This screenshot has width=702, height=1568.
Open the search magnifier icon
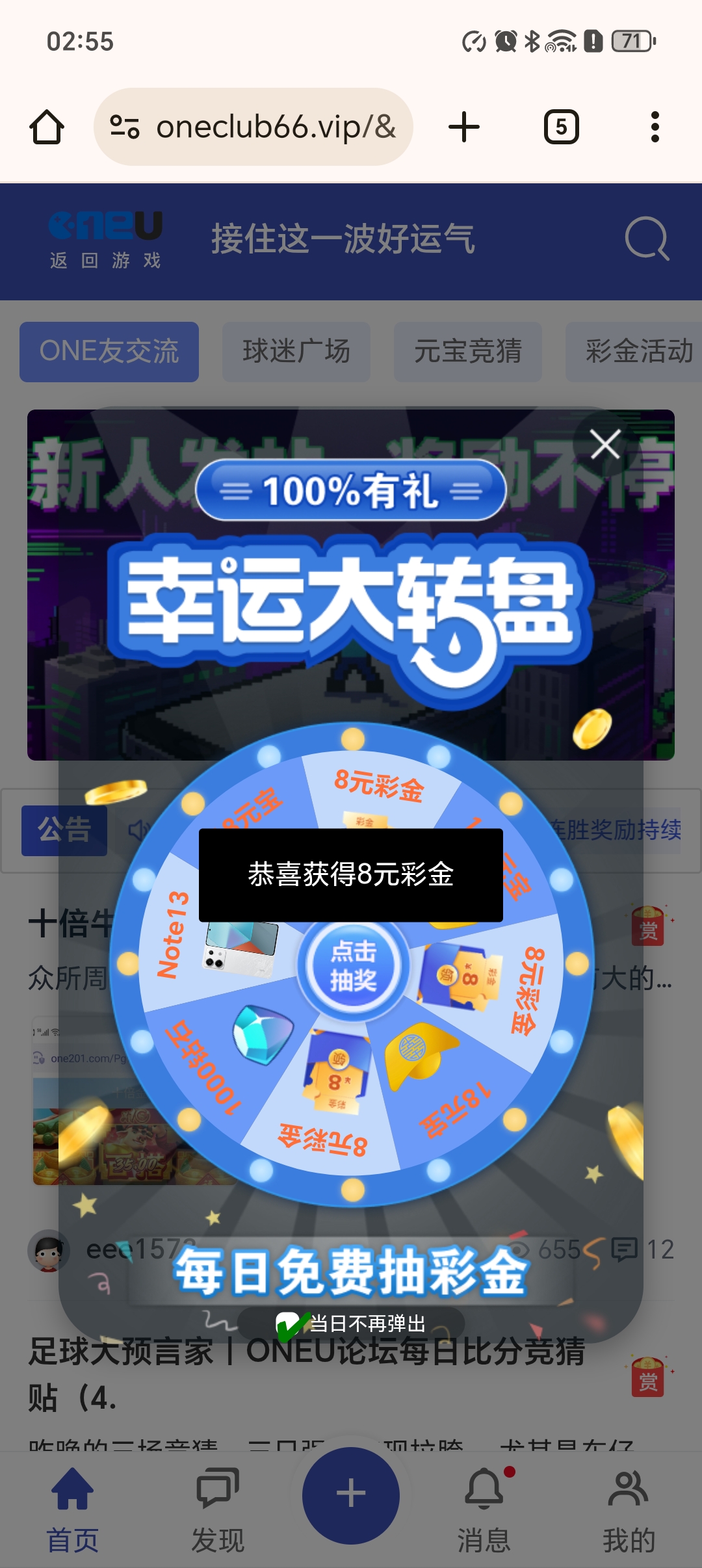(x=648, y=240)
